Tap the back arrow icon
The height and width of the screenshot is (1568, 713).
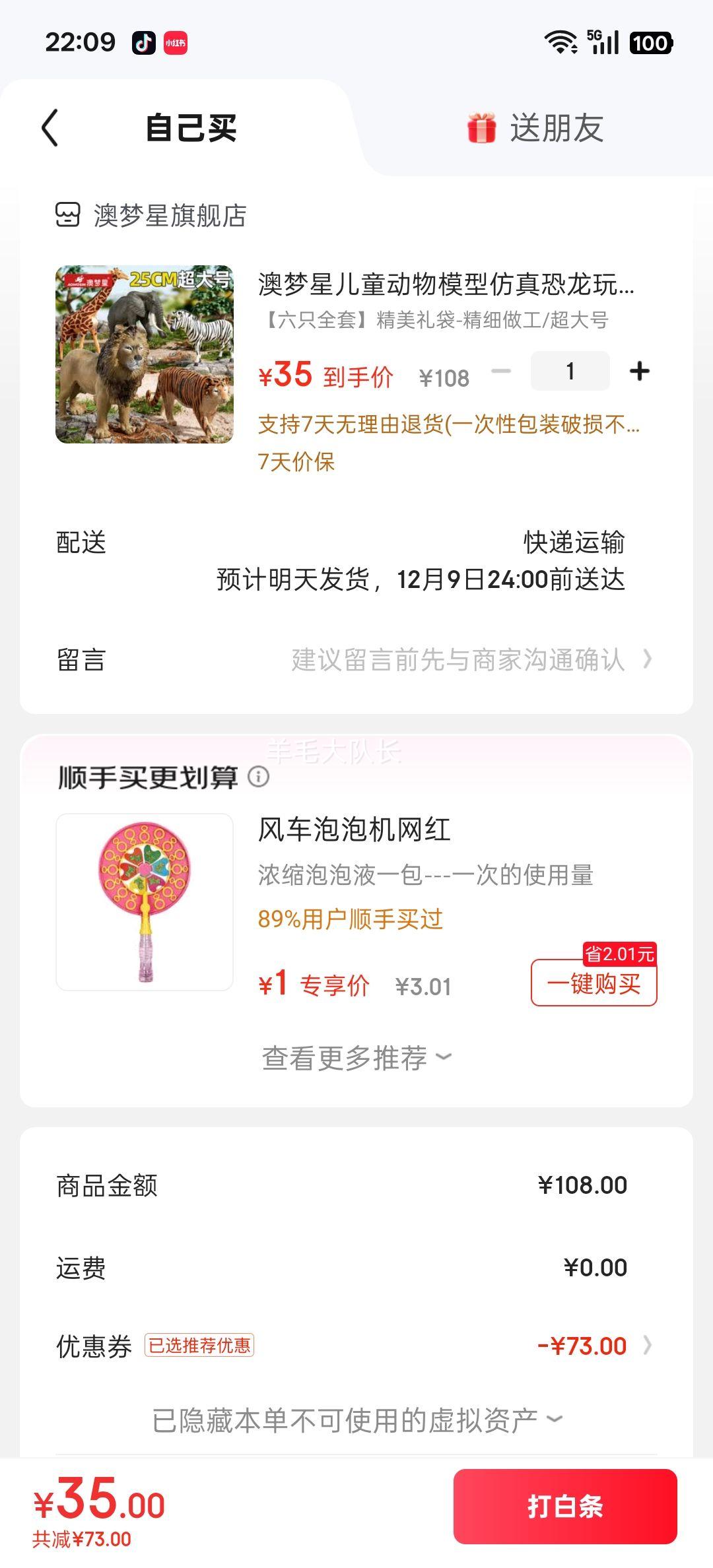point(50,127)
